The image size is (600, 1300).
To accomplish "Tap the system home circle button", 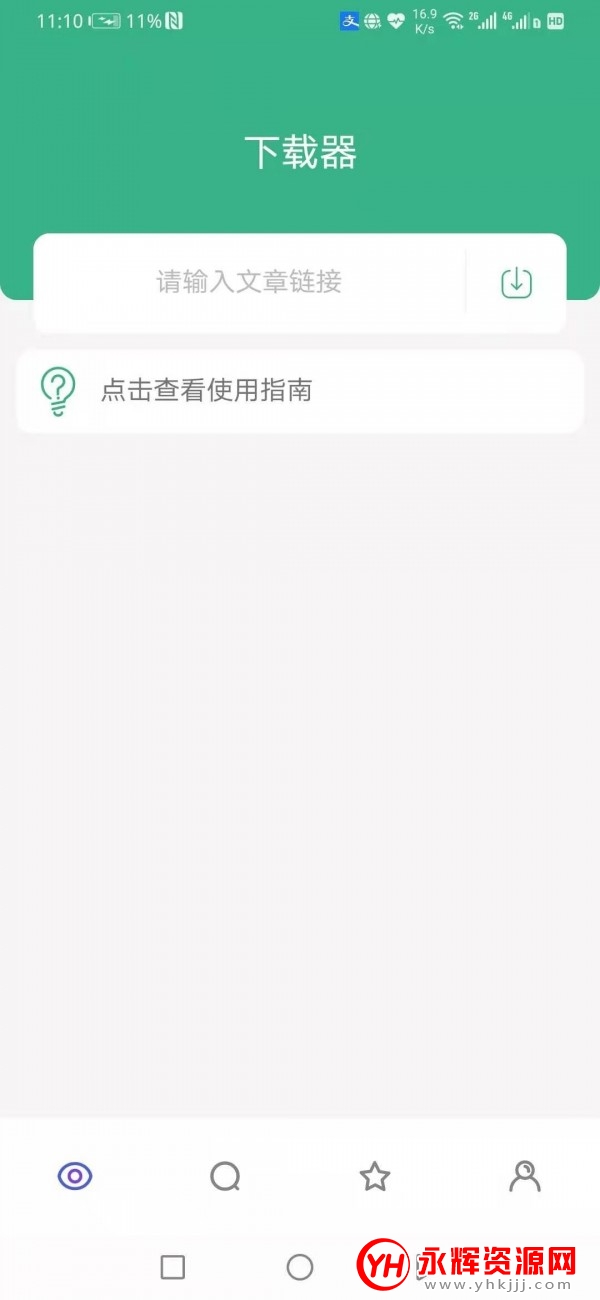I will coord(300,1267).
